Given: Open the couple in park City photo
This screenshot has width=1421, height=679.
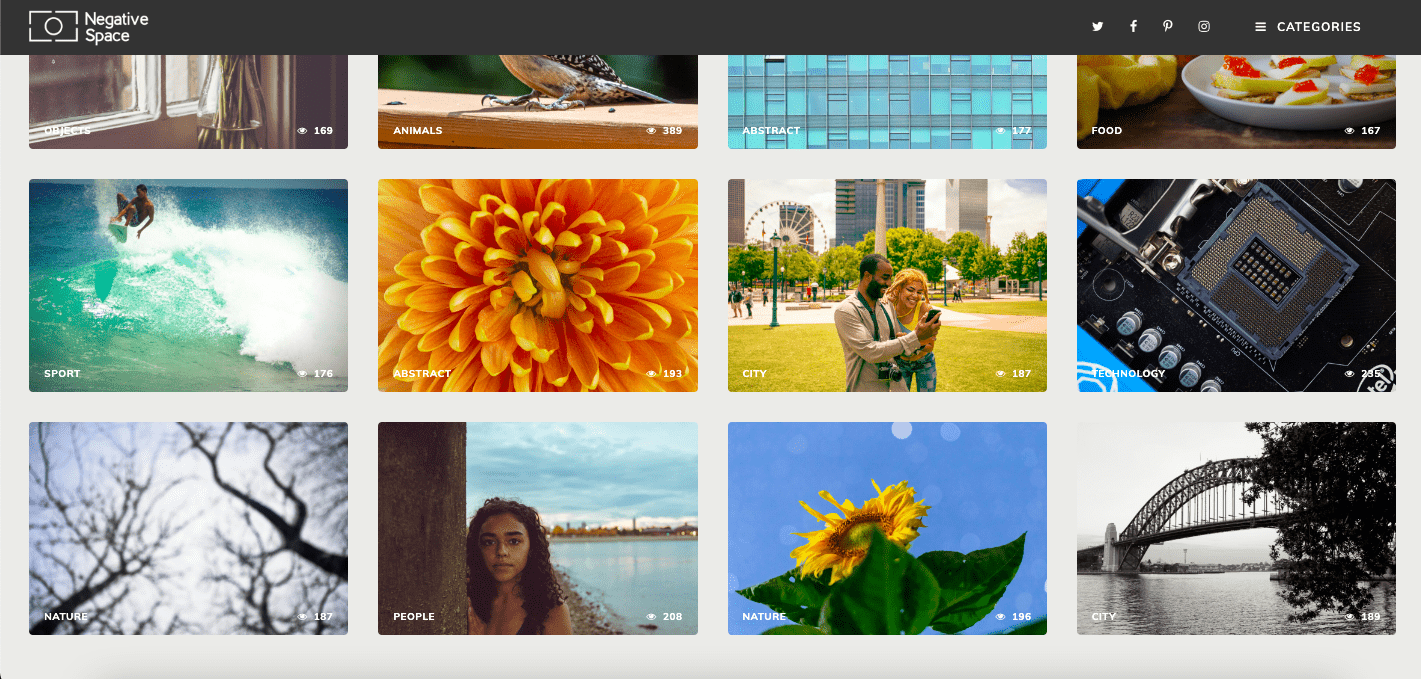Looking at the screenshot, I should click(x=887, y=285).
